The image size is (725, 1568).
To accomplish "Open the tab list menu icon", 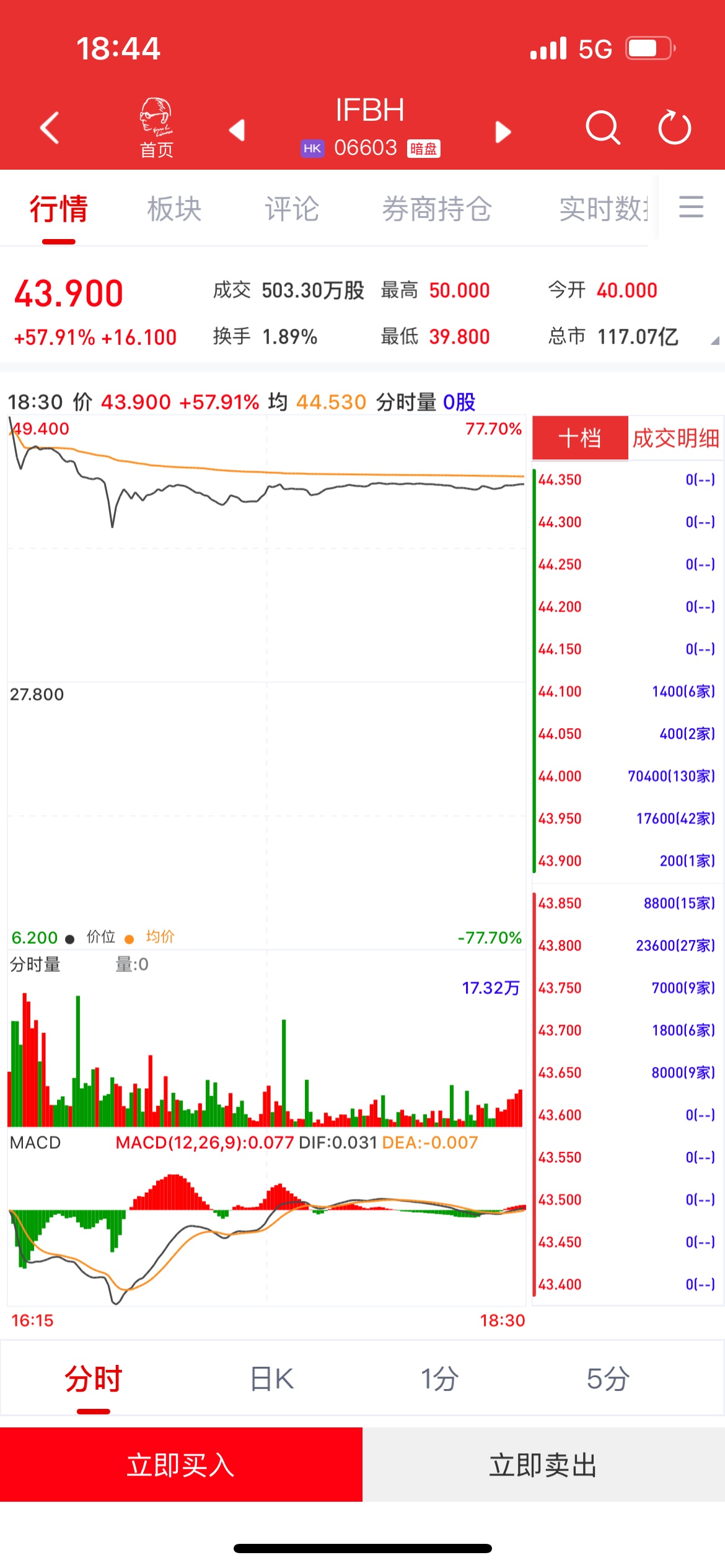I will [x=691, y=207].
